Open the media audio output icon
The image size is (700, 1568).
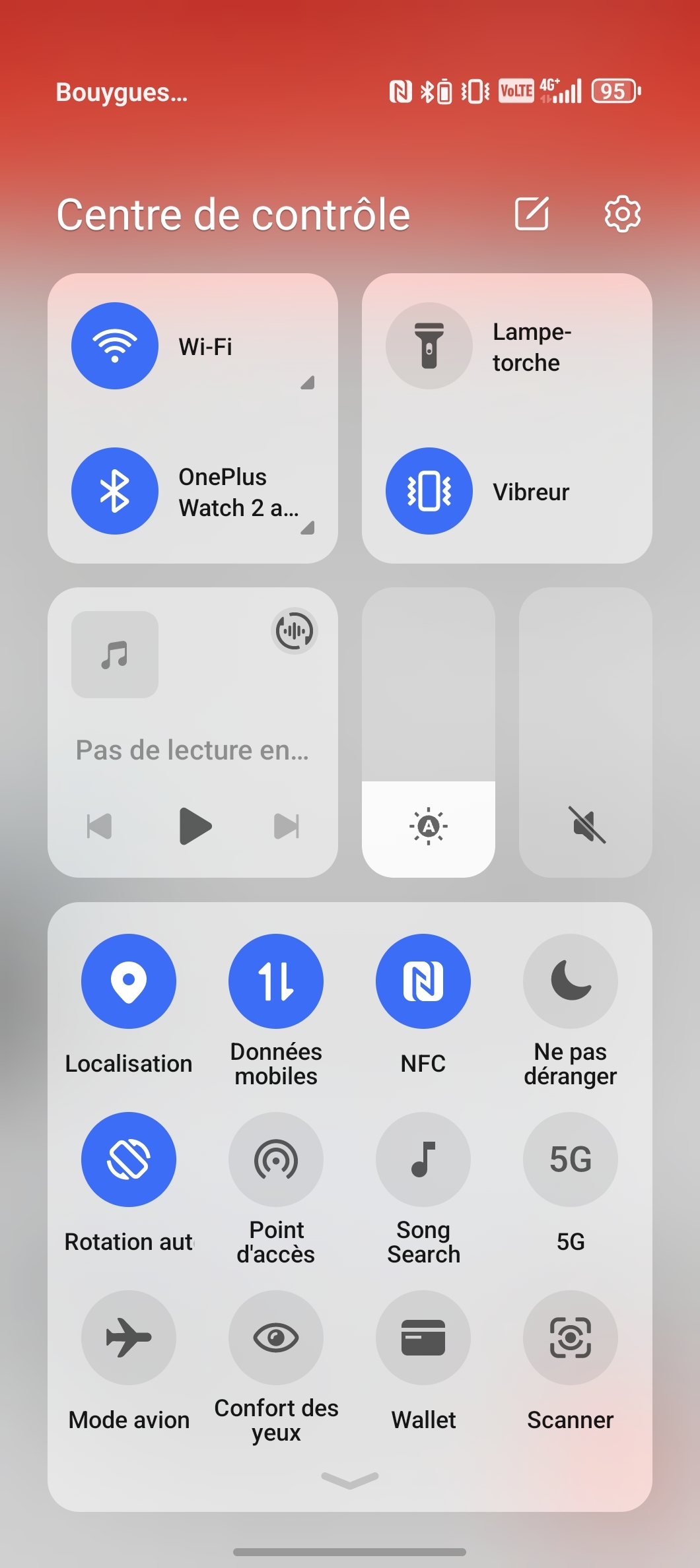click(x=295, y=631)
